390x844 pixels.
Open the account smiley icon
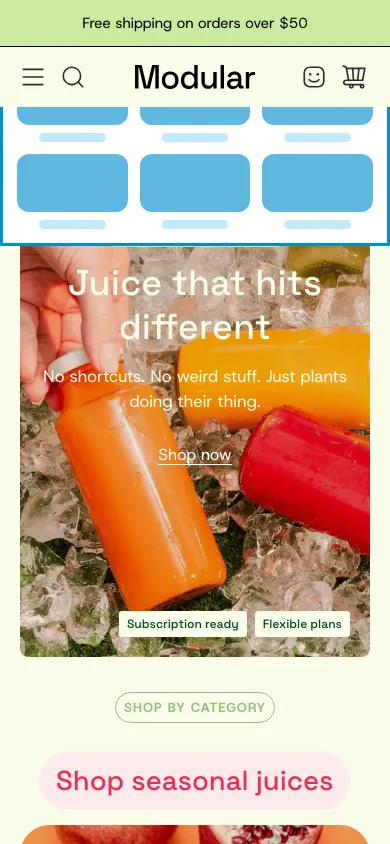[314, 77]
